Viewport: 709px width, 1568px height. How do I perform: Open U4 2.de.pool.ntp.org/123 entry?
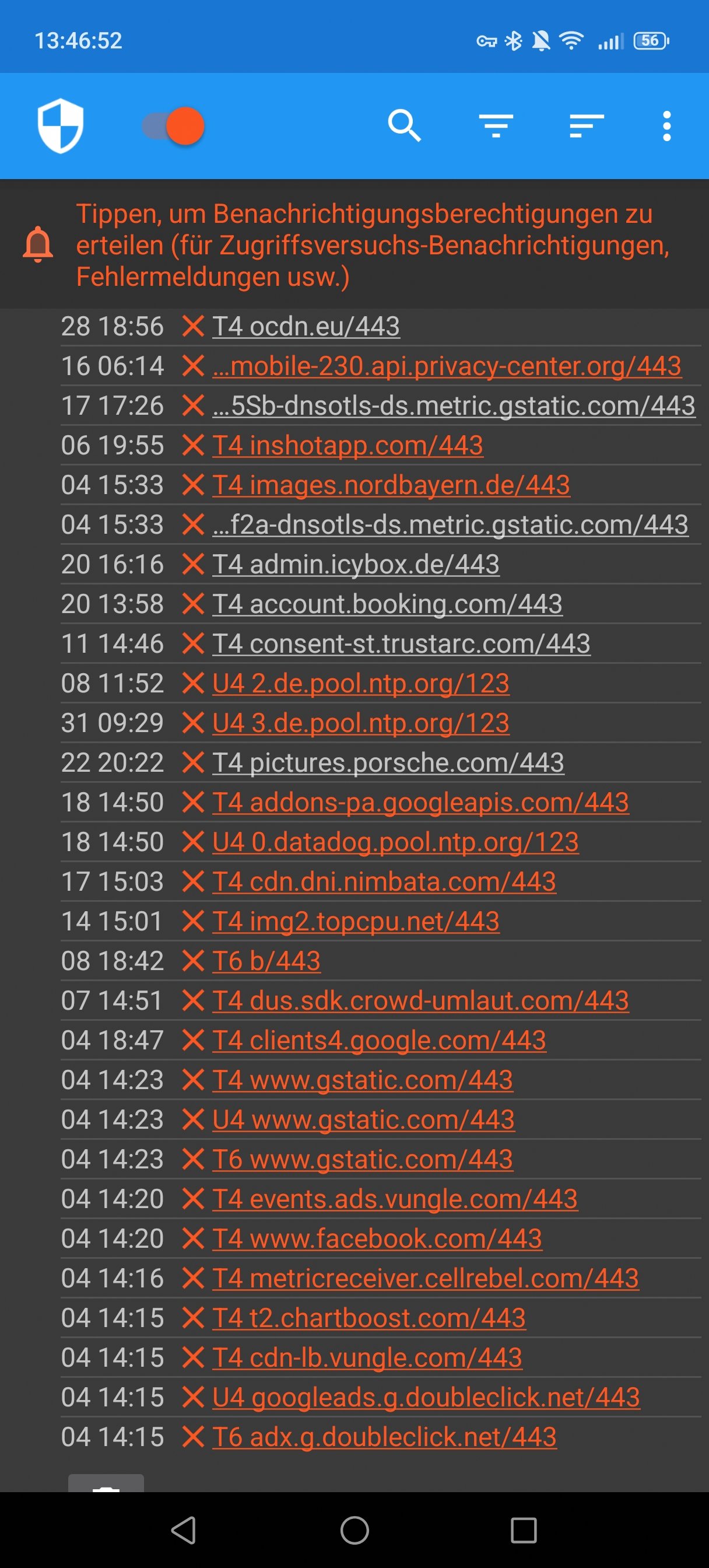[x=360, y=684]
